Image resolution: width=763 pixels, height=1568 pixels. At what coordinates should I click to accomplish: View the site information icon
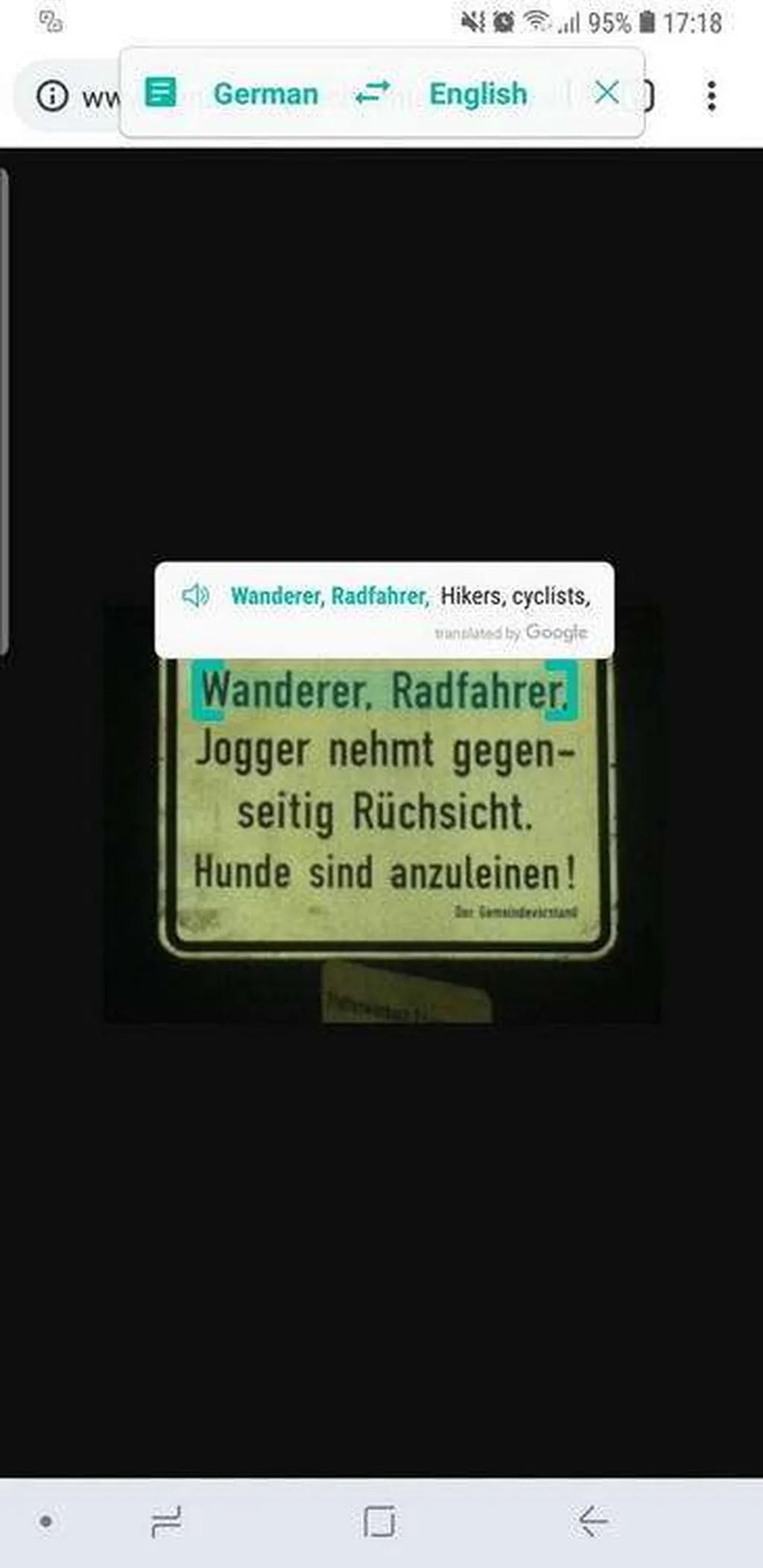[52, 96]
